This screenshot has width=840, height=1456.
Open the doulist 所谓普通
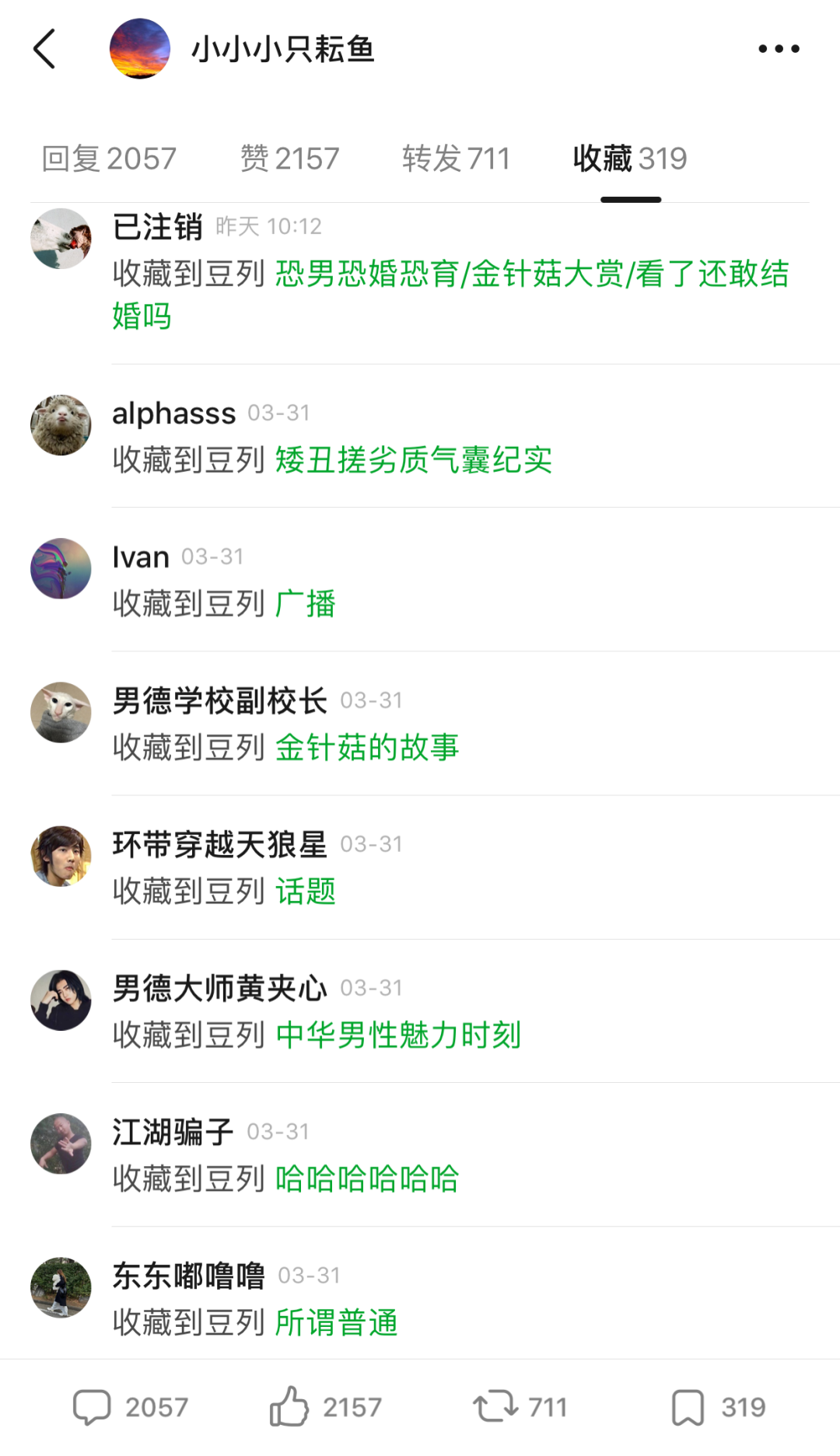tap(337, 1323)
